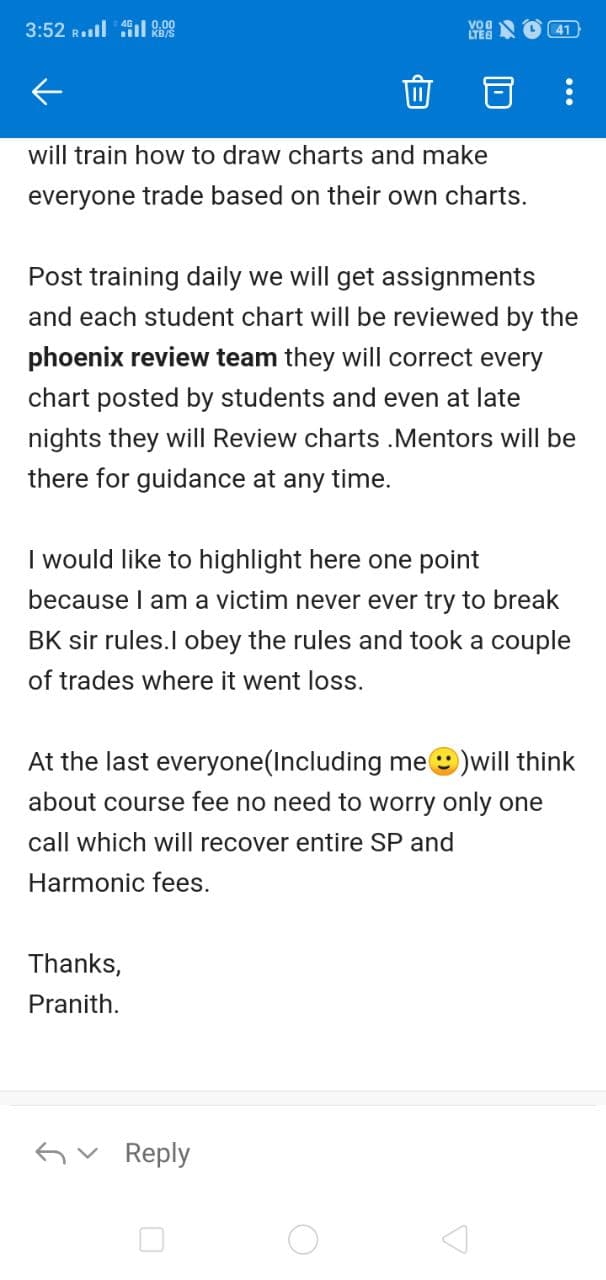Open the overflow menu
606x1280 pixels.
pyautogui.click(x=568, y=93)
